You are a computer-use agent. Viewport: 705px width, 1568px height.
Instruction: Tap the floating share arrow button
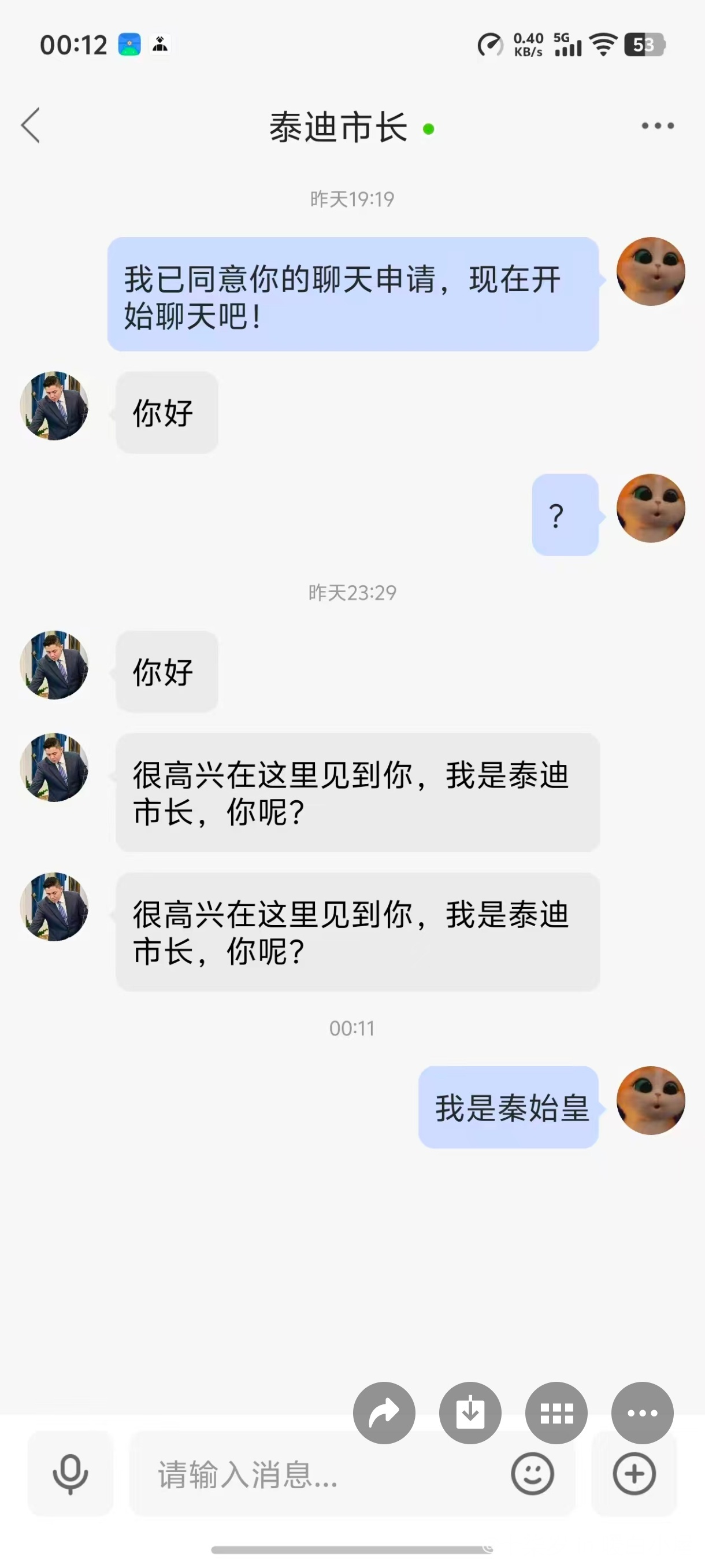point(384,1412)
